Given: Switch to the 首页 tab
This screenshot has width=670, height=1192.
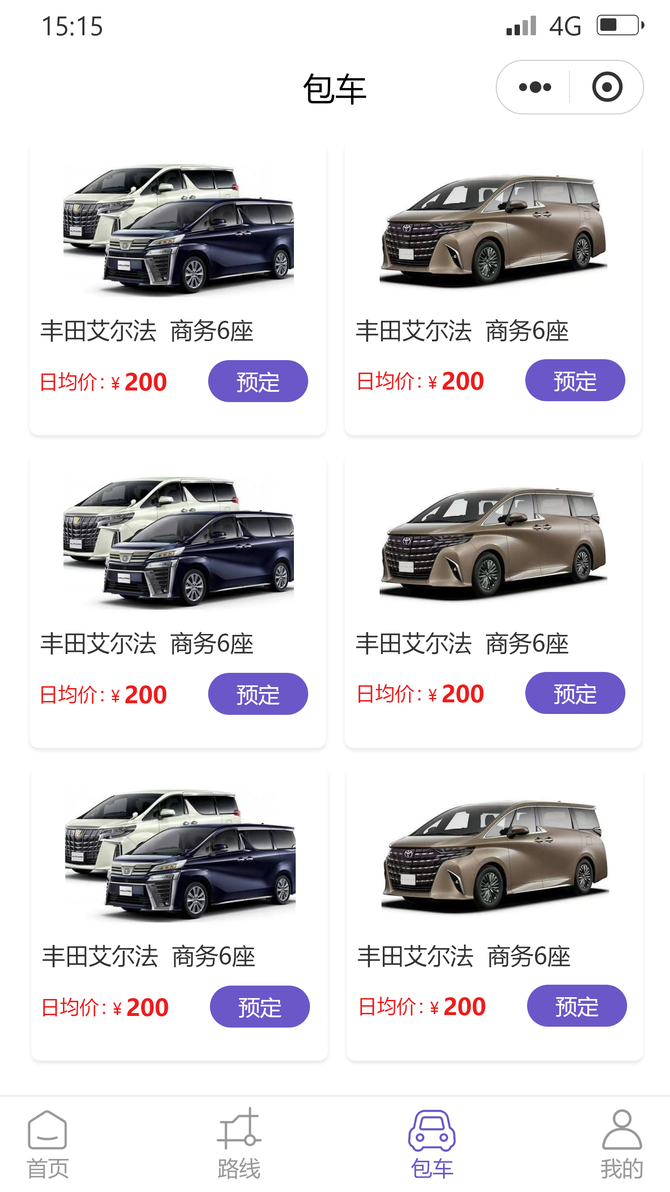Looking at the screenshot, I should pos(47,1144).
